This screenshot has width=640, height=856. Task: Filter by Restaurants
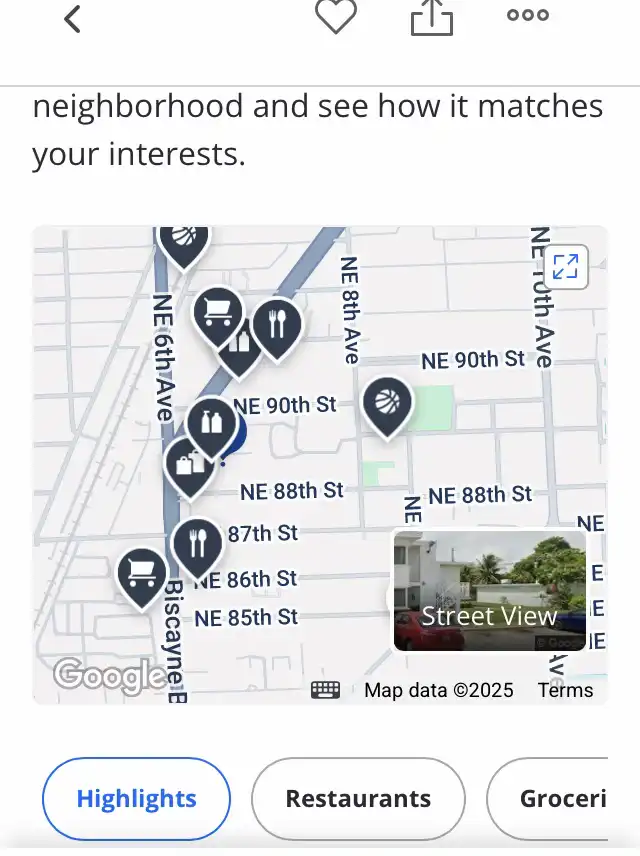pyautogui.click(x=358, y=799)
